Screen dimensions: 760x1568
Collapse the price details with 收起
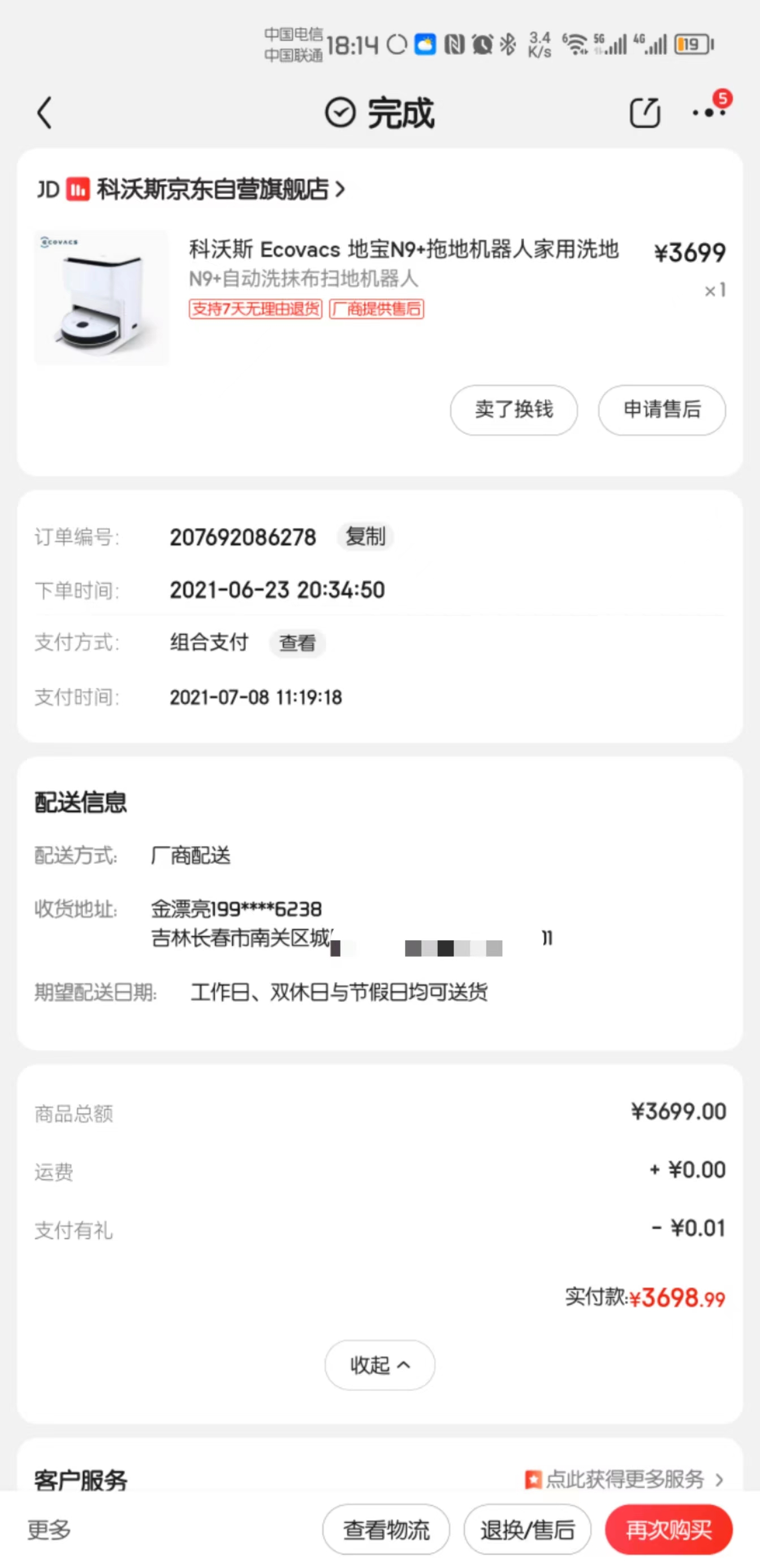(x=379, y=1365)
